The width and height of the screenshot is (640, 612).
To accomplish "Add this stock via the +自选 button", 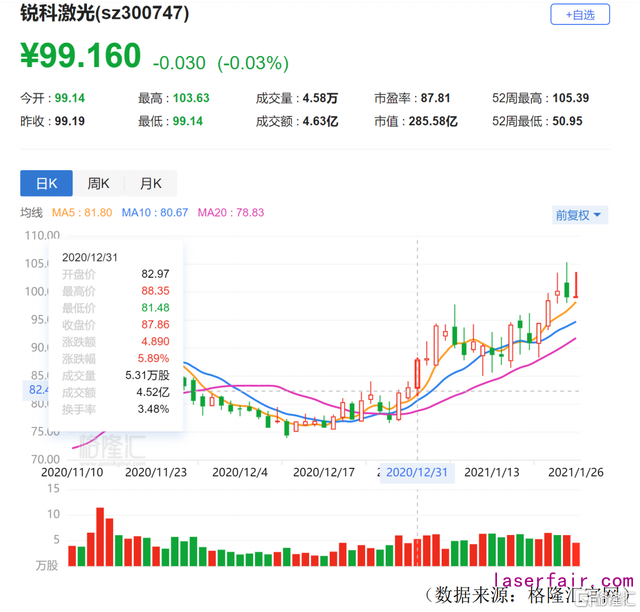I will (x=579, y=15).
